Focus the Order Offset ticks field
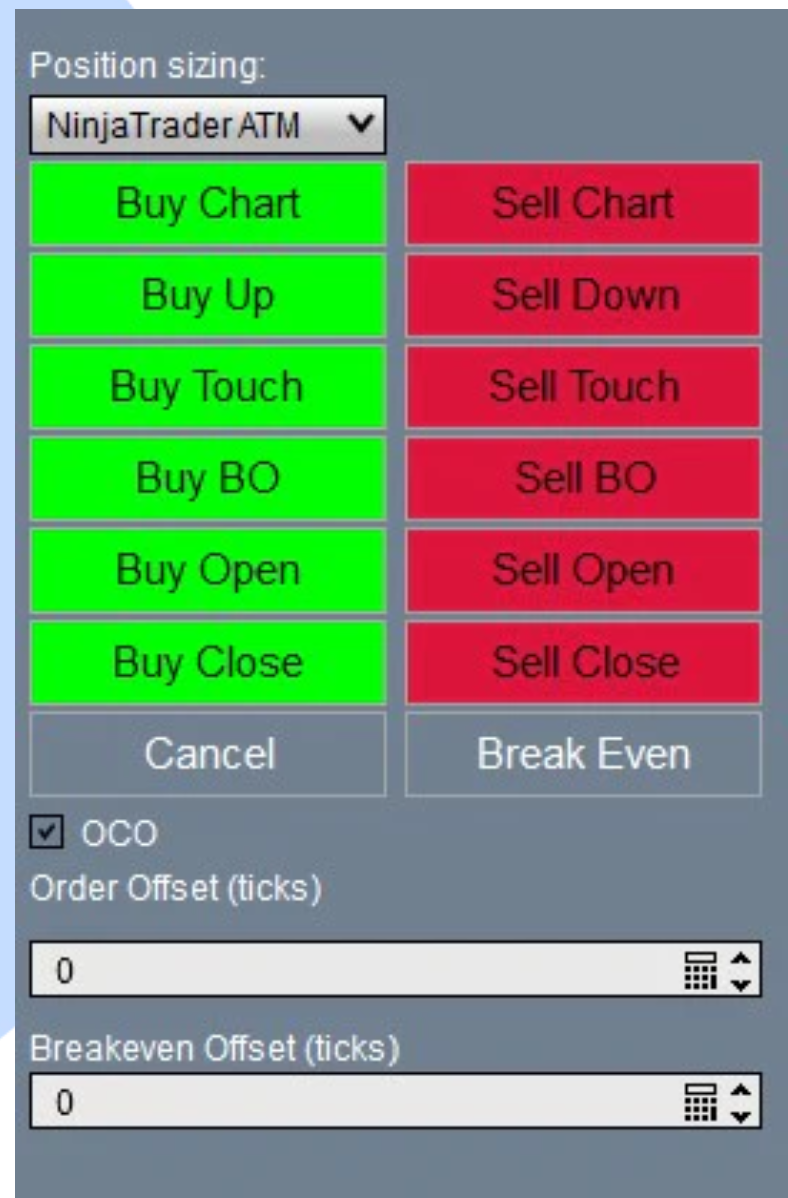Image resolution: width=788 pixels, height=1198 pixels. pos(350,970)
